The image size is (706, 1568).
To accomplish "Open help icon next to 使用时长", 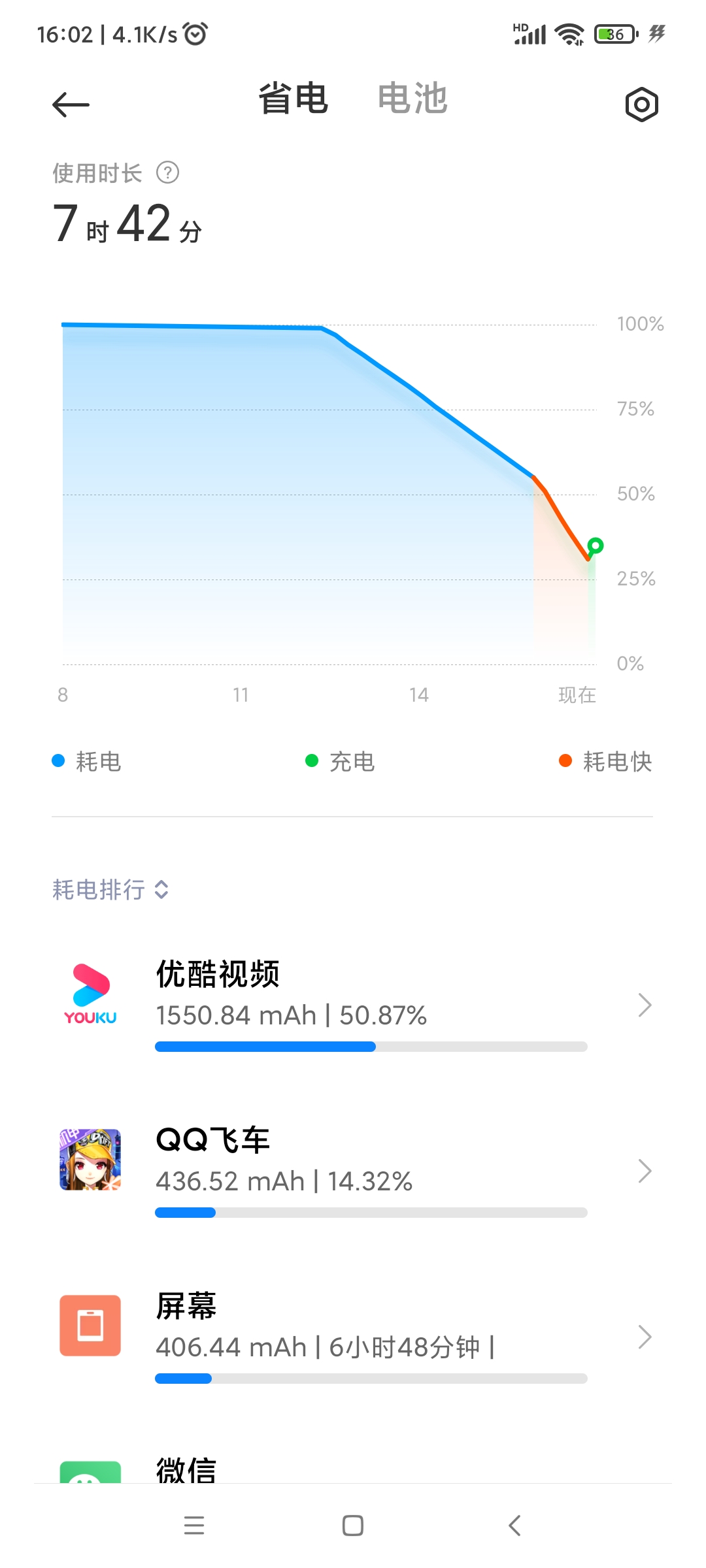I will pyautogui.click(x=168, y=173).
